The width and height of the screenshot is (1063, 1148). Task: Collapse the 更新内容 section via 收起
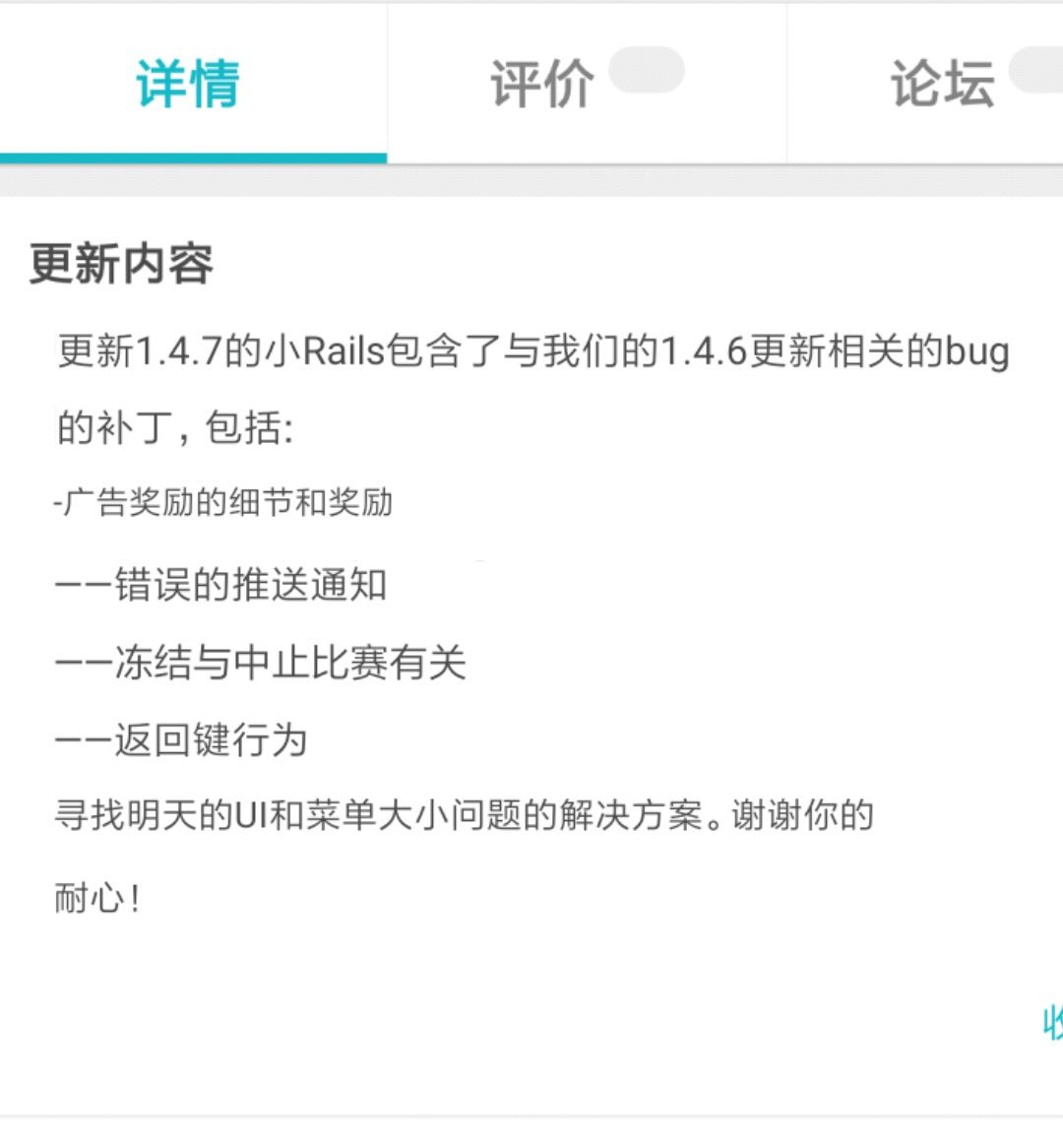coord(1053,1022)
